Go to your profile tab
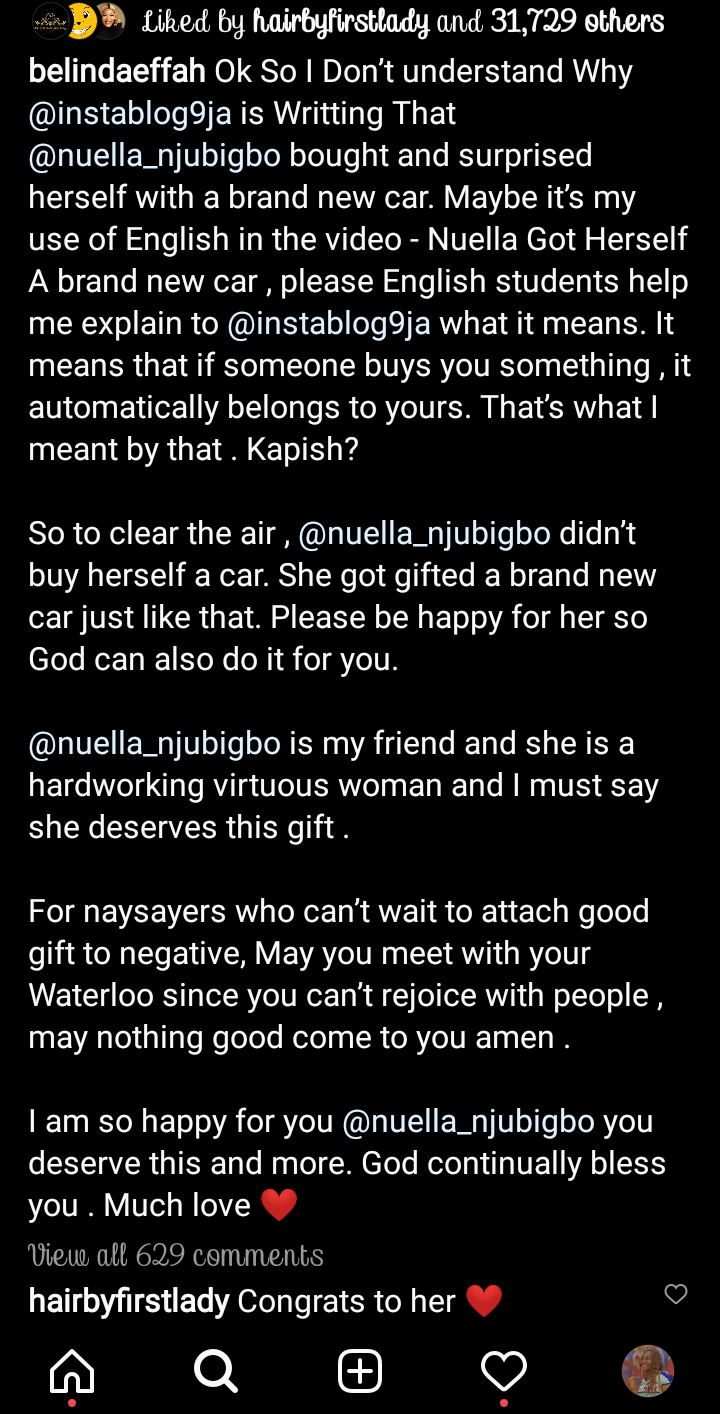The image size is (720, 1414). pos(648,1370)
